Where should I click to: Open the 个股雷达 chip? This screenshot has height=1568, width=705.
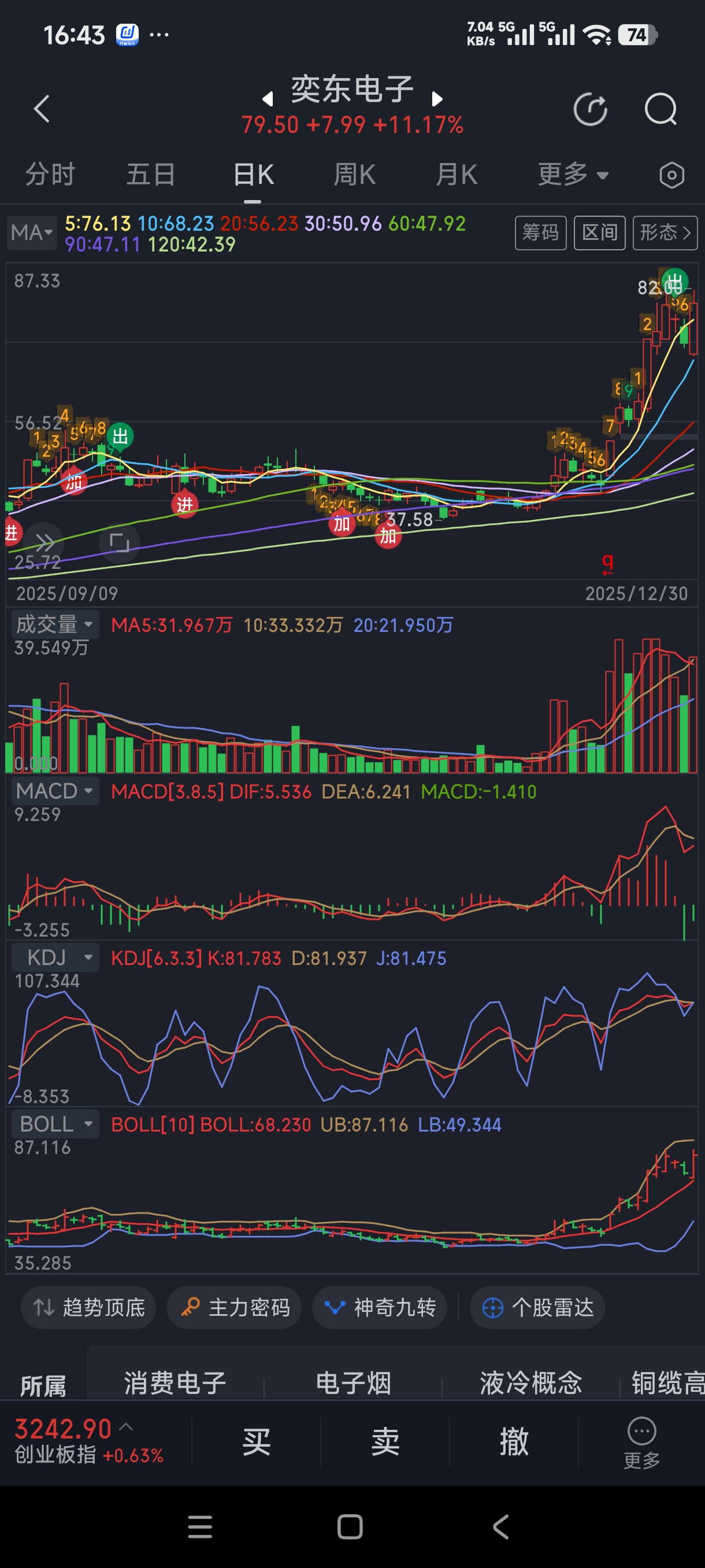[x=537, y=1307]
